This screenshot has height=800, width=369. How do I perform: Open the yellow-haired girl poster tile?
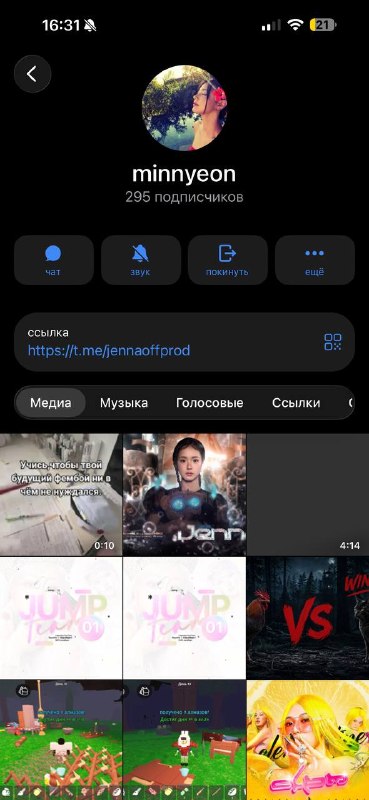click(x=308, y=740)
